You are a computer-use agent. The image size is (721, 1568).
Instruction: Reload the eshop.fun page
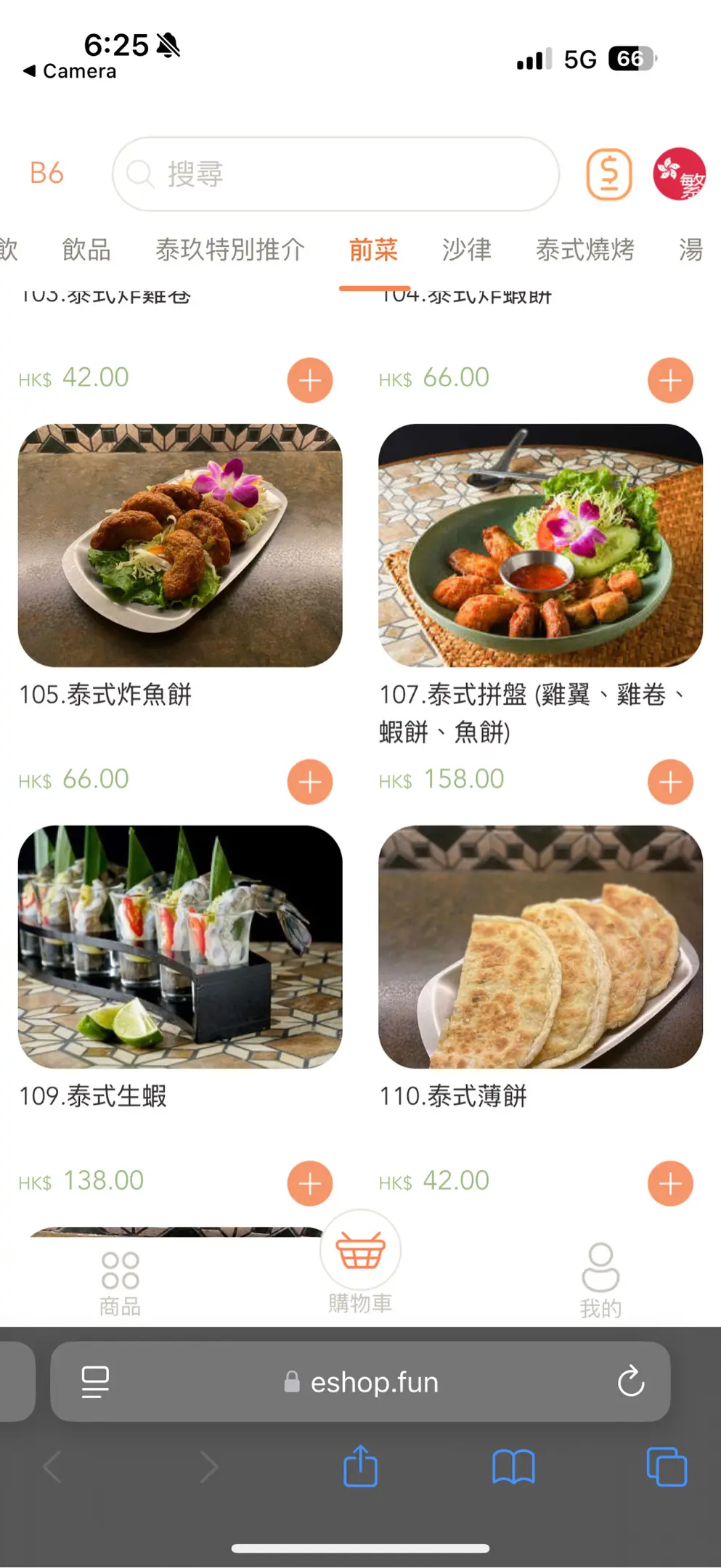(x=631, y=1381)
